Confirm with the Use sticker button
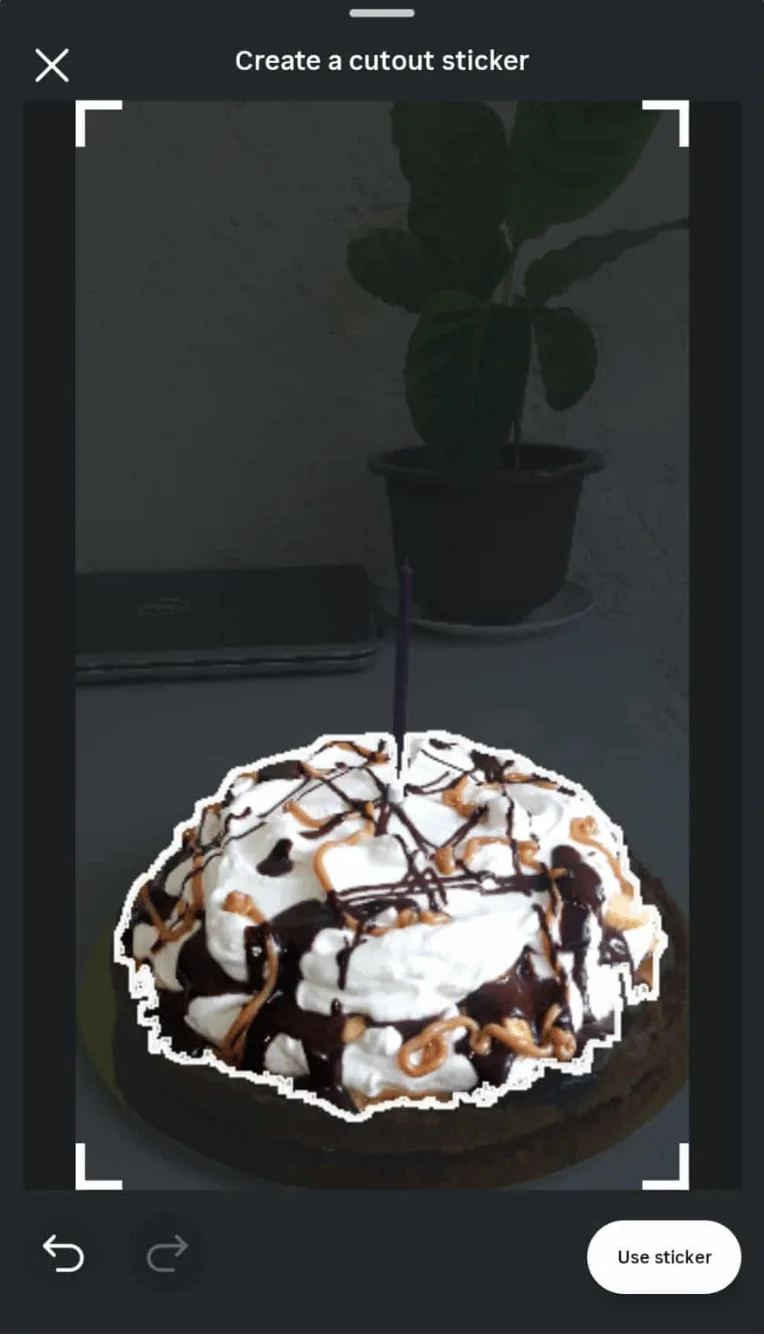 pyautogui.click(x=663, y=1257)
